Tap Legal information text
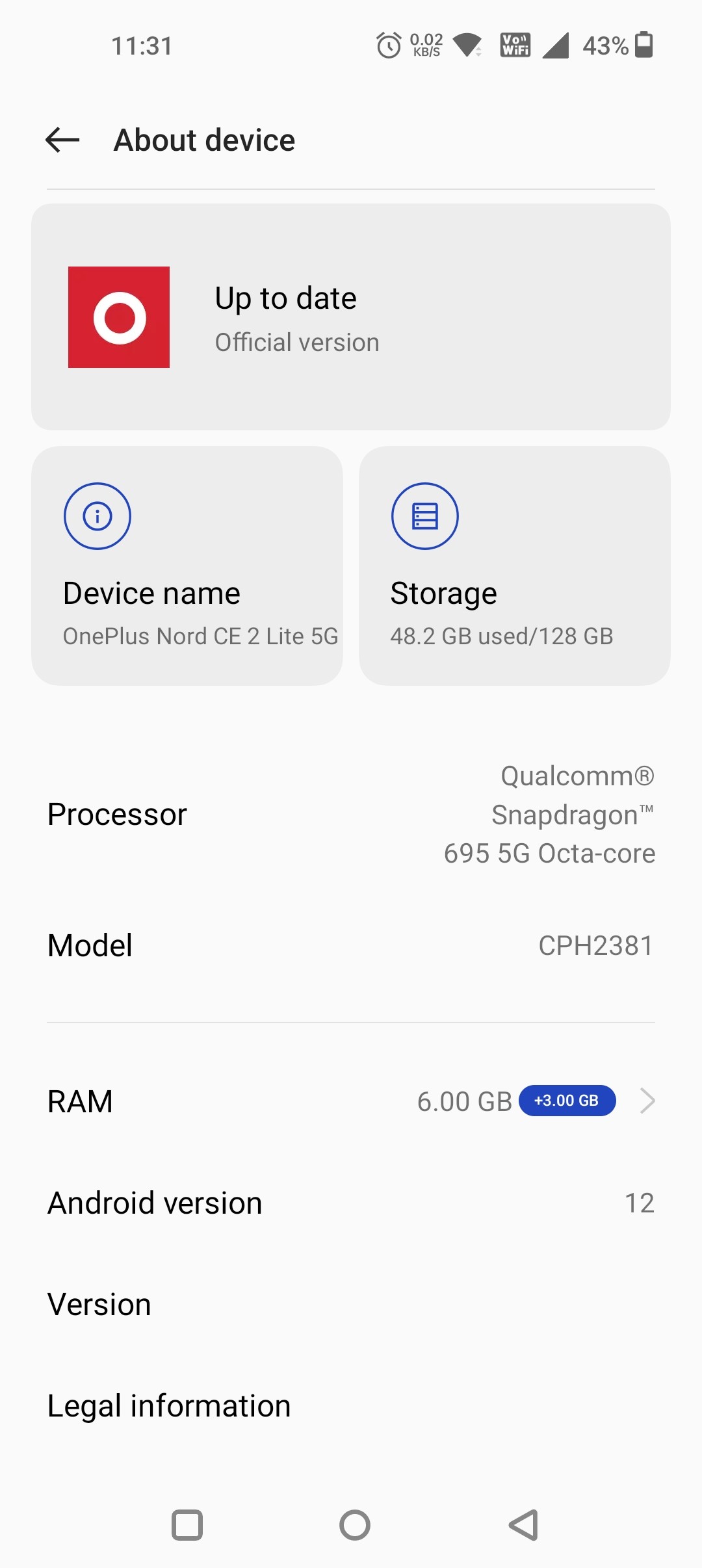Image resolution: width=702 pixels, height=1568 pixels. 169,1404
